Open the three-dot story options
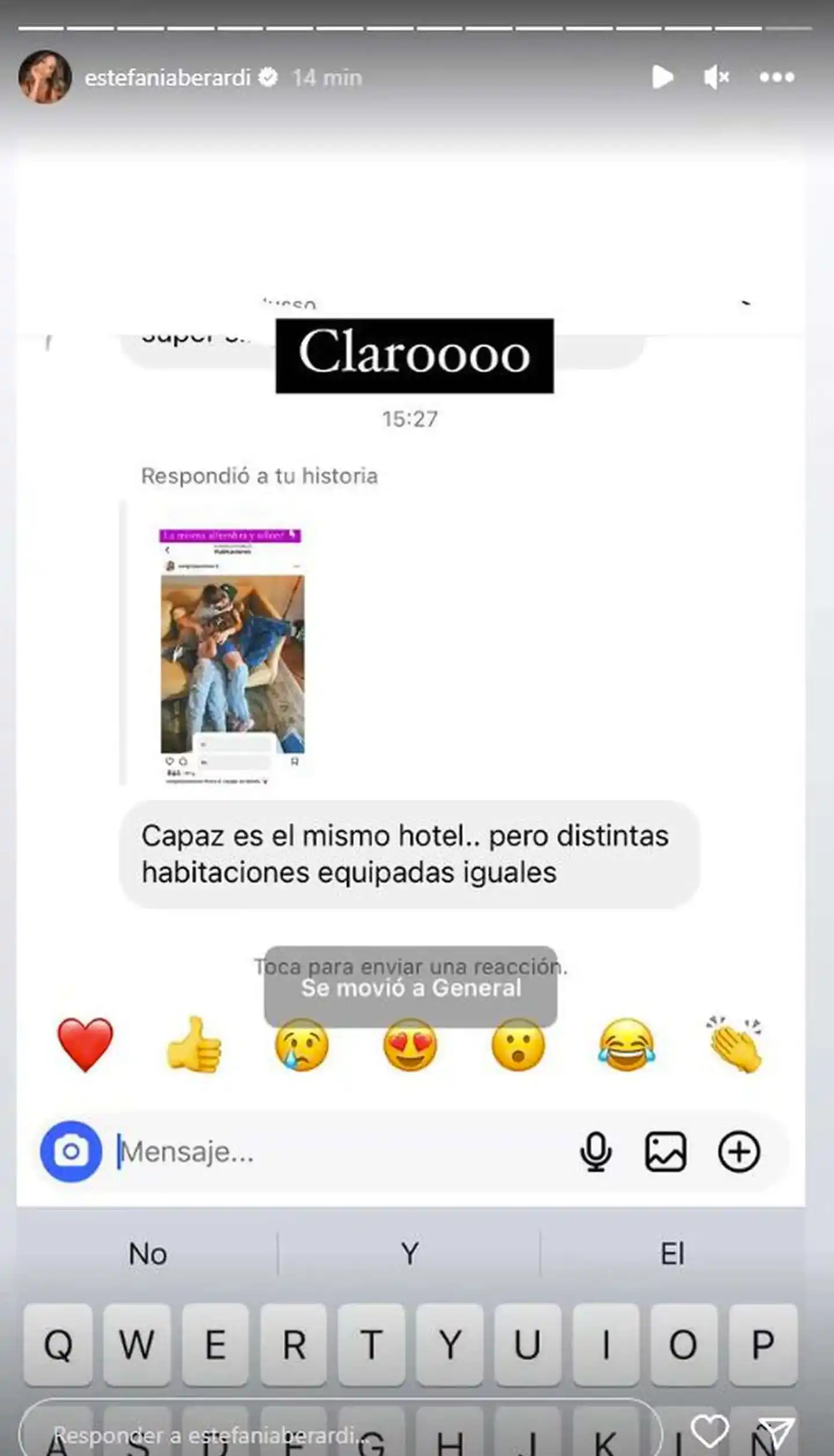This screenshot has width=834, height=1456. [x=777, y=77]
